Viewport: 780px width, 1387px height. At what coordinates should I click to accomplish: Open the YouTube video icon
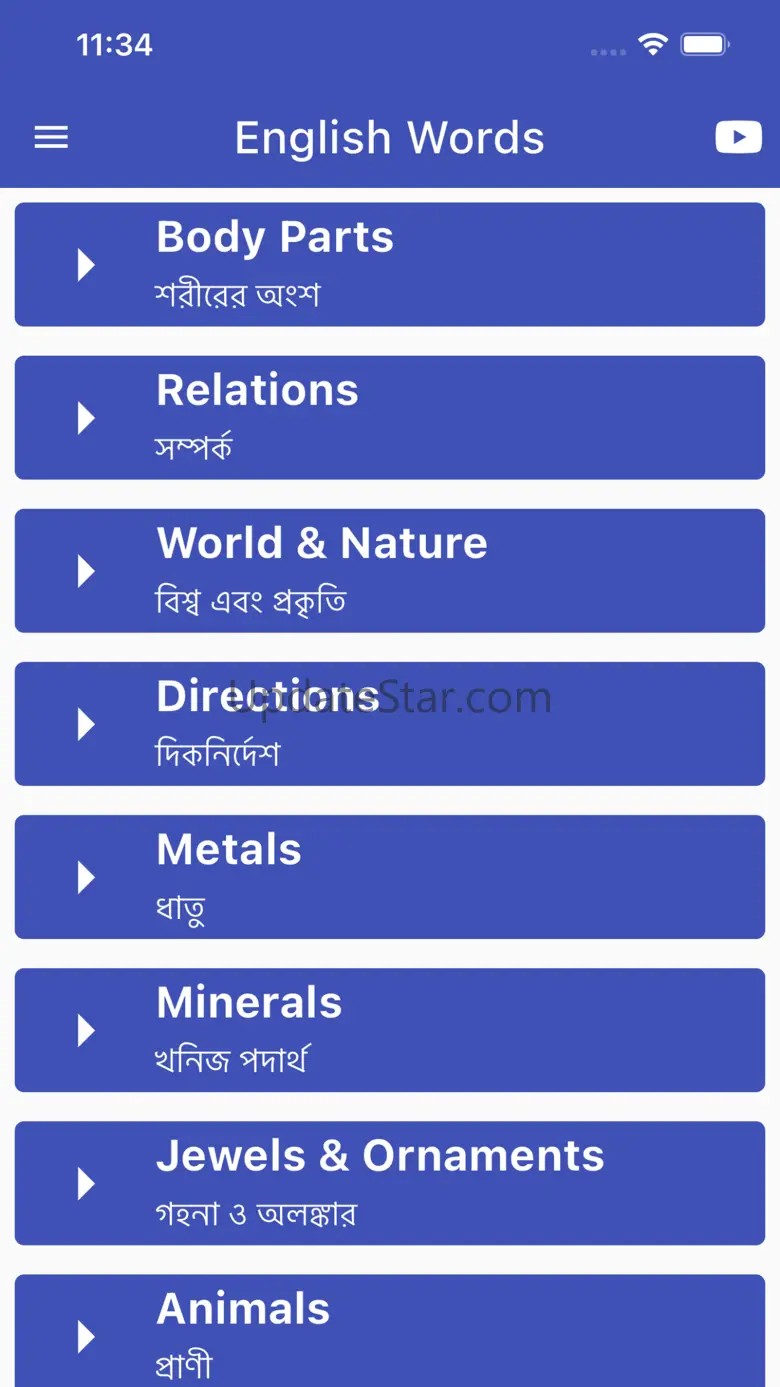pyautogui.click(x=738, y=137)
